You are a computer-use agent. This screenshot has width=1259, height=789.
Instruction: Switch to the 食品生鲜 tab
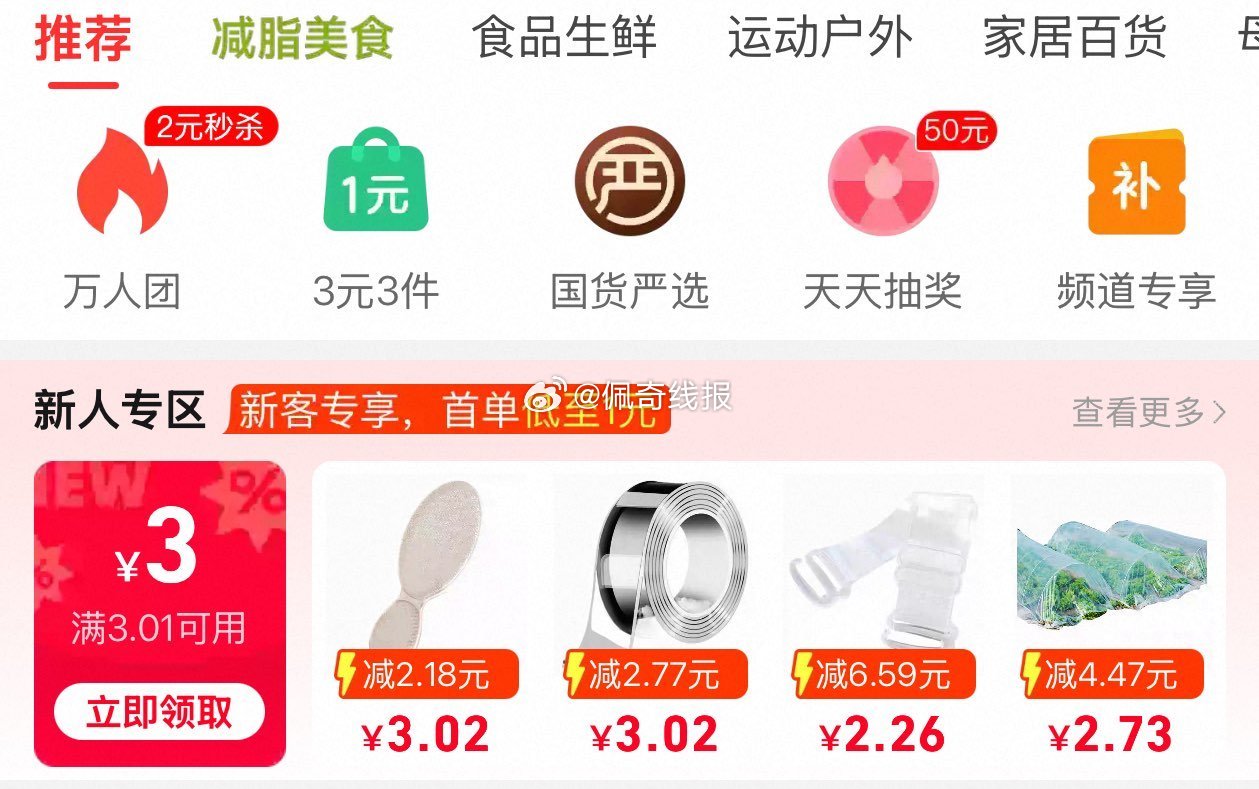[565, 38]
